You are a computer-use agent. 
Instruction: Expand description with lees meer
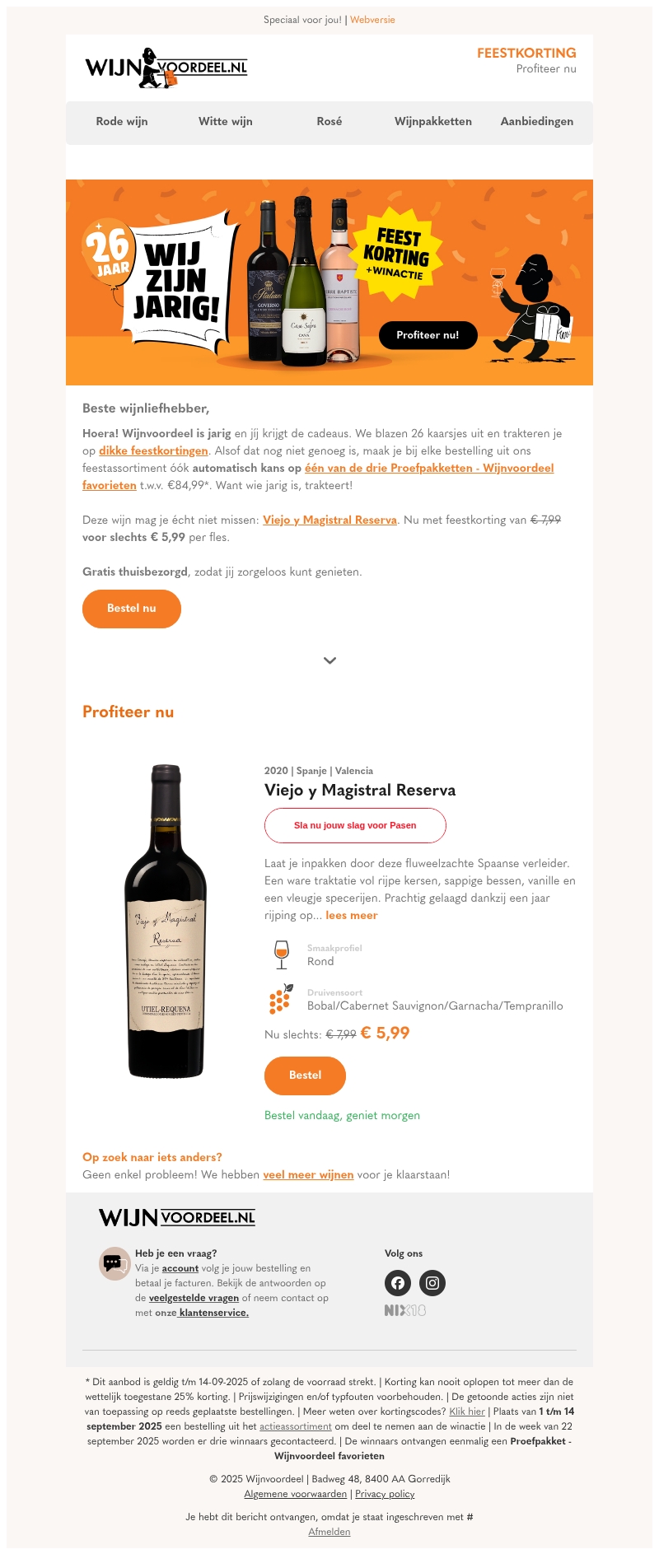click(352, 915)
